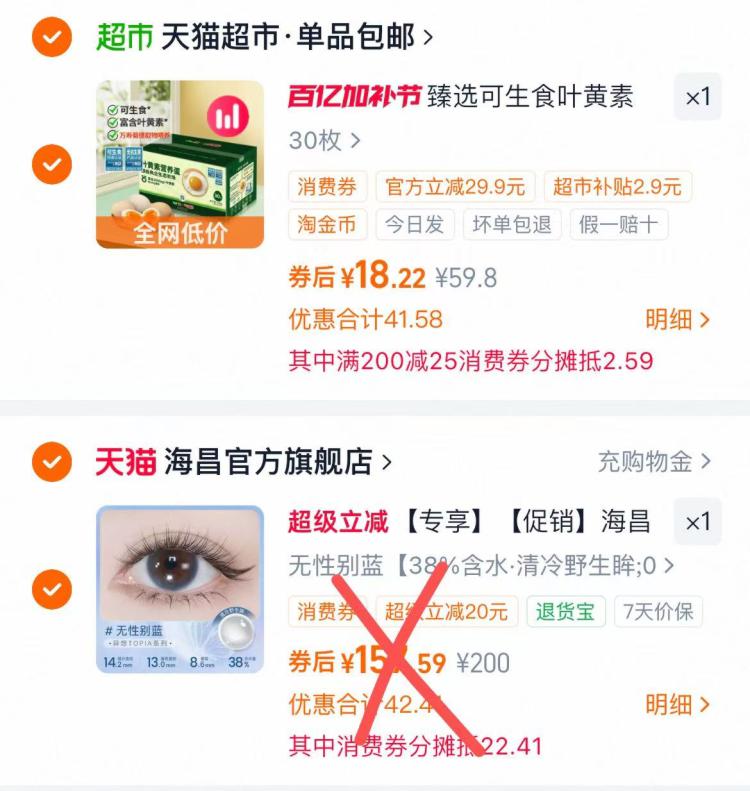
Task: Change the 30枚 specification option
Action: click(x=324, y=140)
